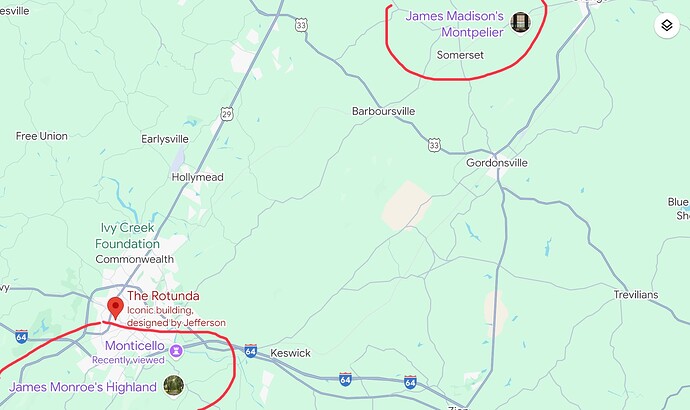690x410 pixels.
Task: Open Monticello place marker
Action: (176, 350)
